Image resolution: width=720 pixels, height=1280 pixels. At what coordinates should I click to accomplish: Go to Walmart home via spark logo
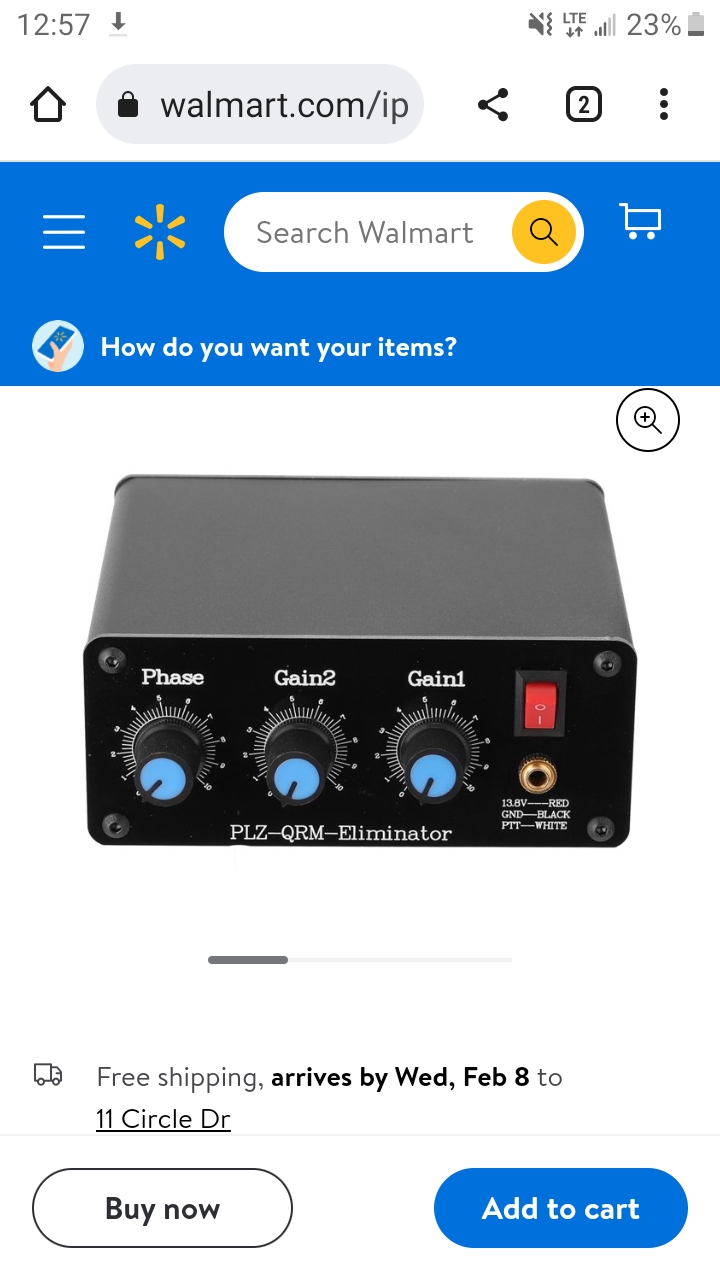[x=160, y=232]
